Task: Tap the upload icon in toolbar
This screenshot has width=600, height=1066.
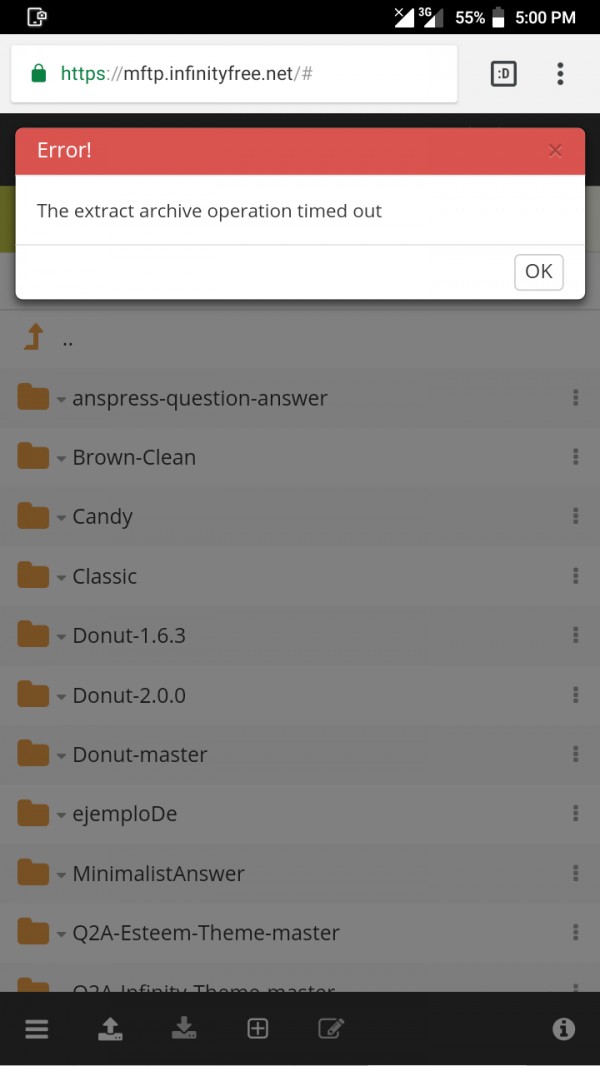Action: coord(110,1029)
